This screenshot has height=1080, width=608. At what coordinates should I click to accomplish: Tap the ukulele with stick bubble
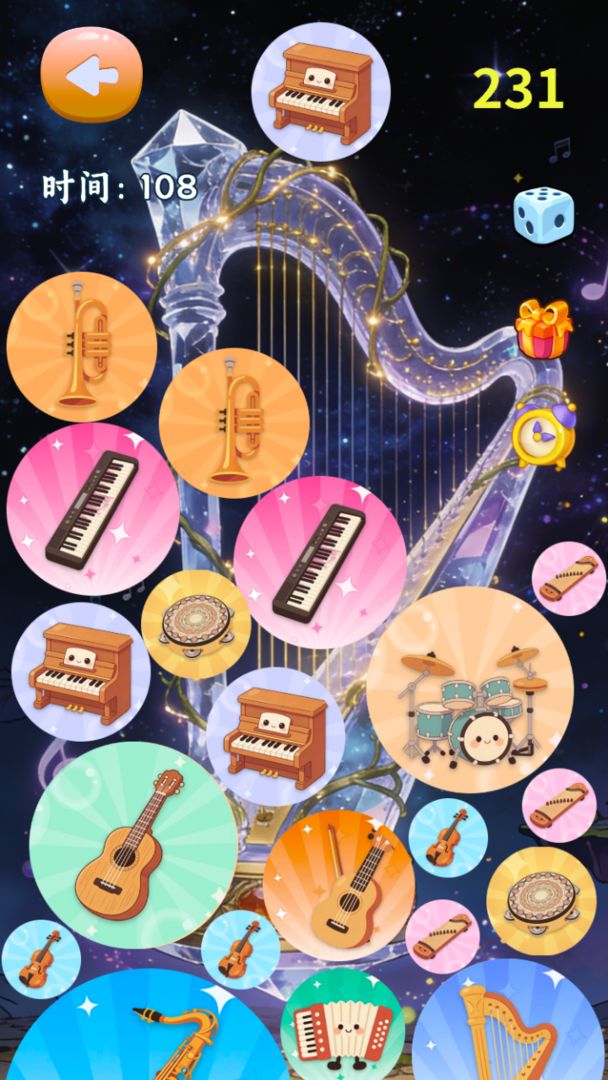tap(338, 886)
